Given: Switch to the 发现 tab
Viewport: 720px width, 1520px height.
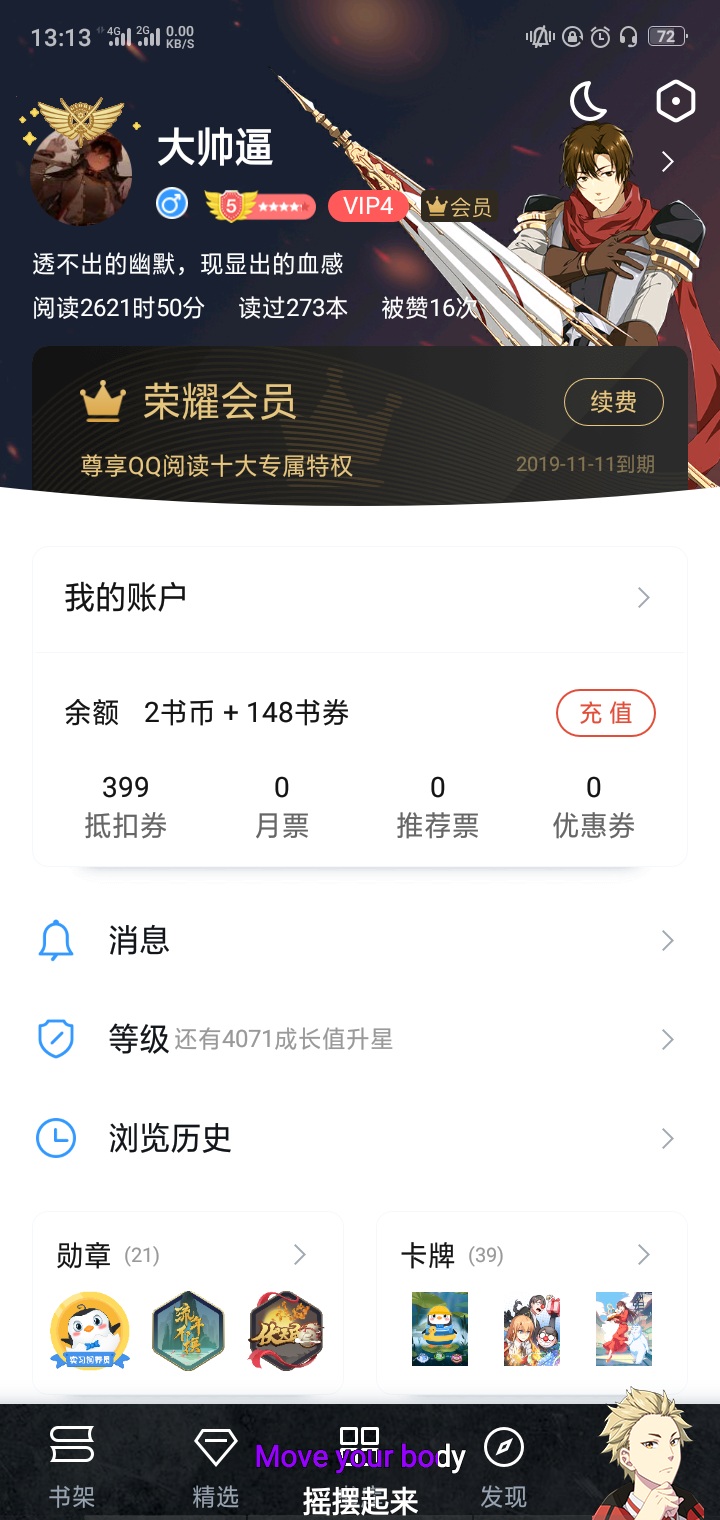Looking at the screenshot, I should (503, 1466).
